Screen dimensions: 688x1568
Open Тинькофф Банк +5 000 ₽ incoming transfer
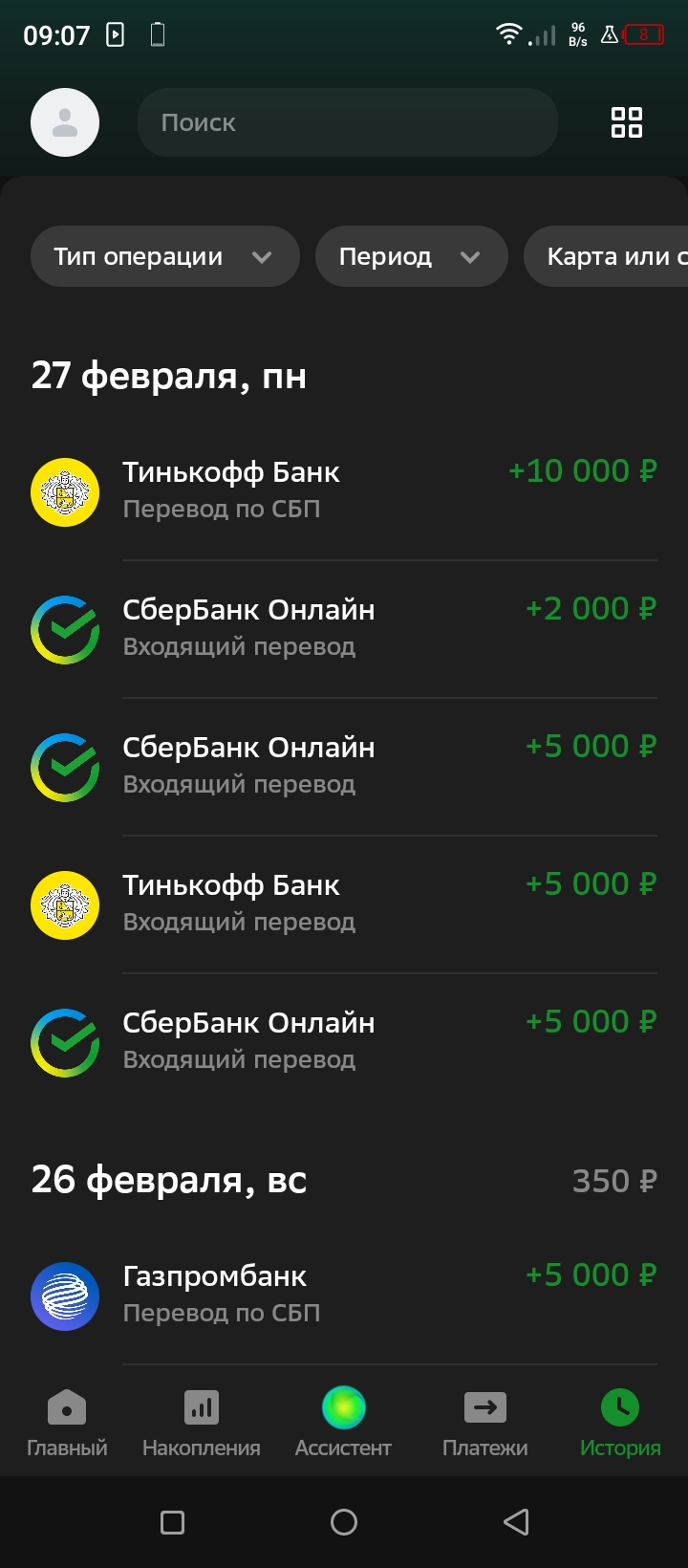point(344,904)
